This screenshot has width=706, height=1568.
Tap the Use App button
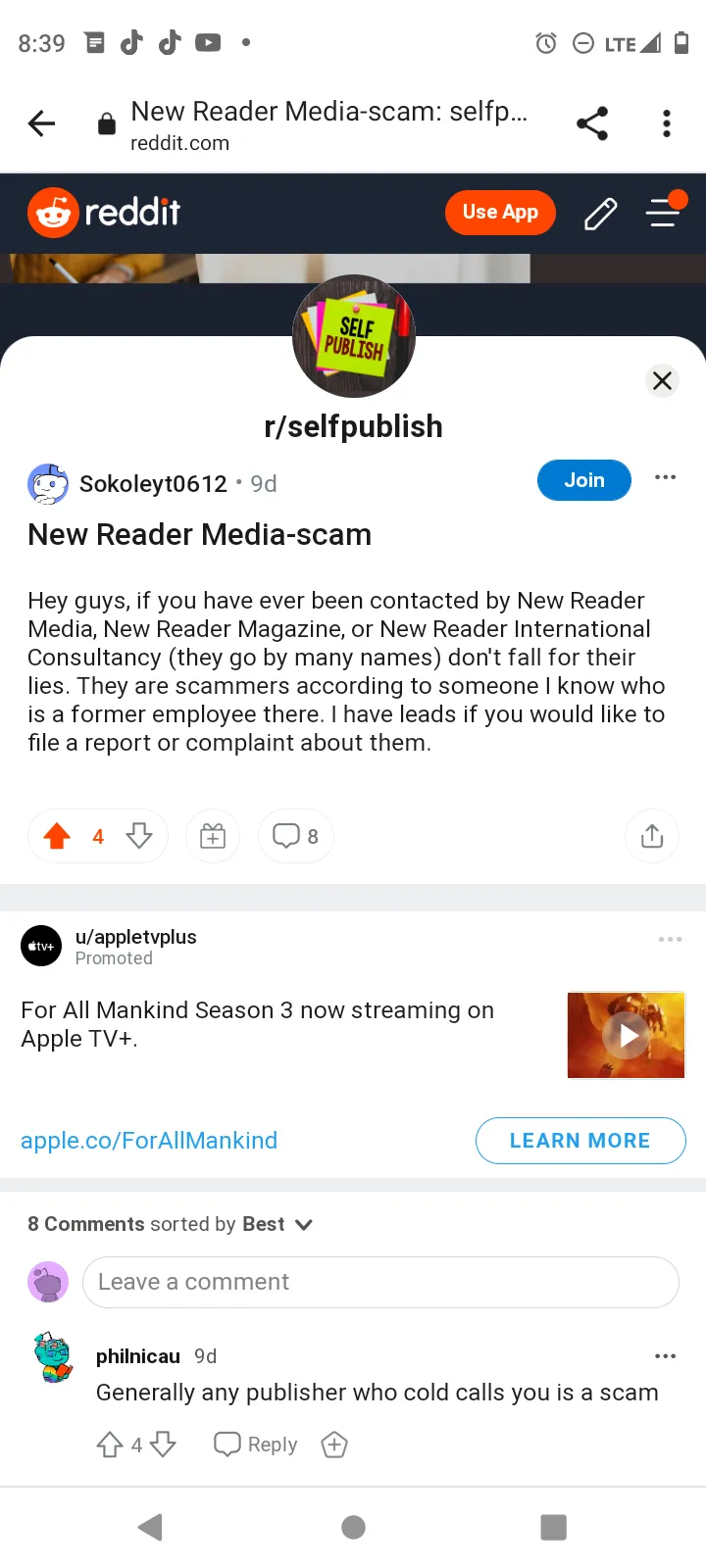pos(500,212)
